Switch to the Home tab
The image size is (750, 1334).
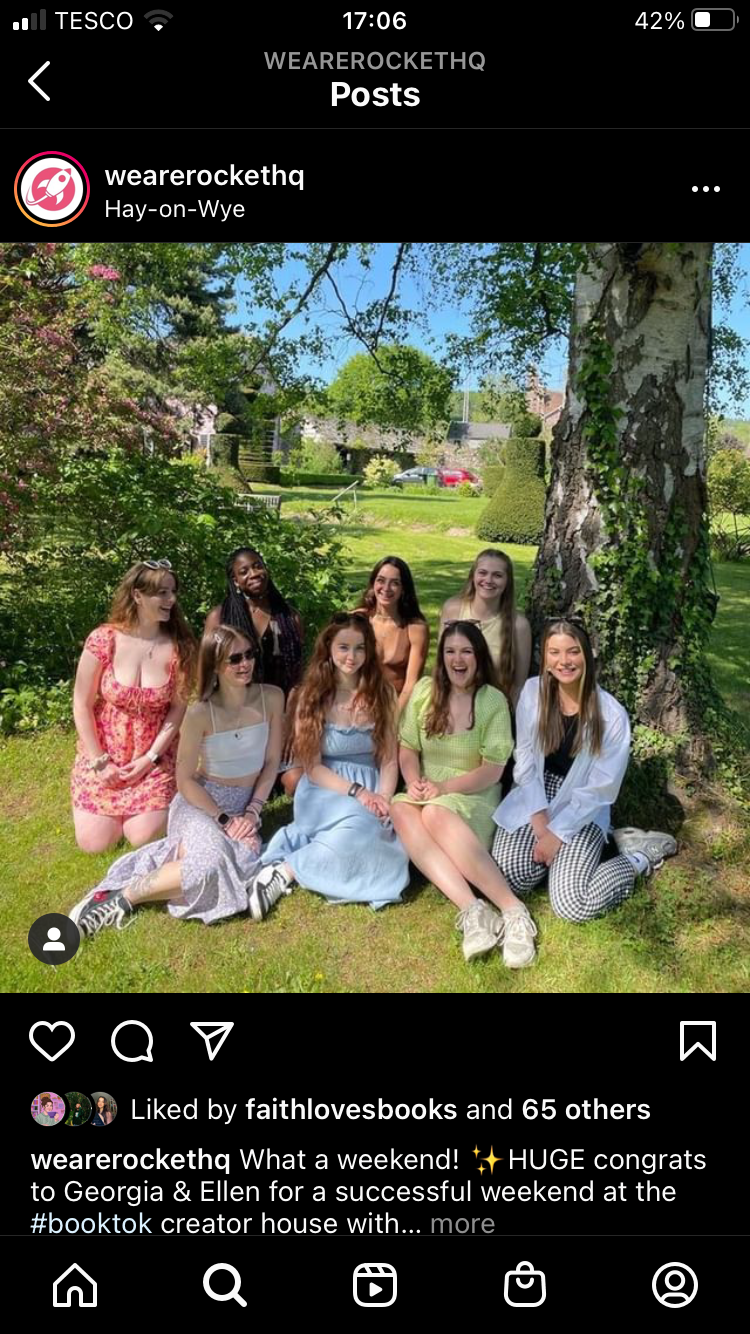pos(76,1285)
